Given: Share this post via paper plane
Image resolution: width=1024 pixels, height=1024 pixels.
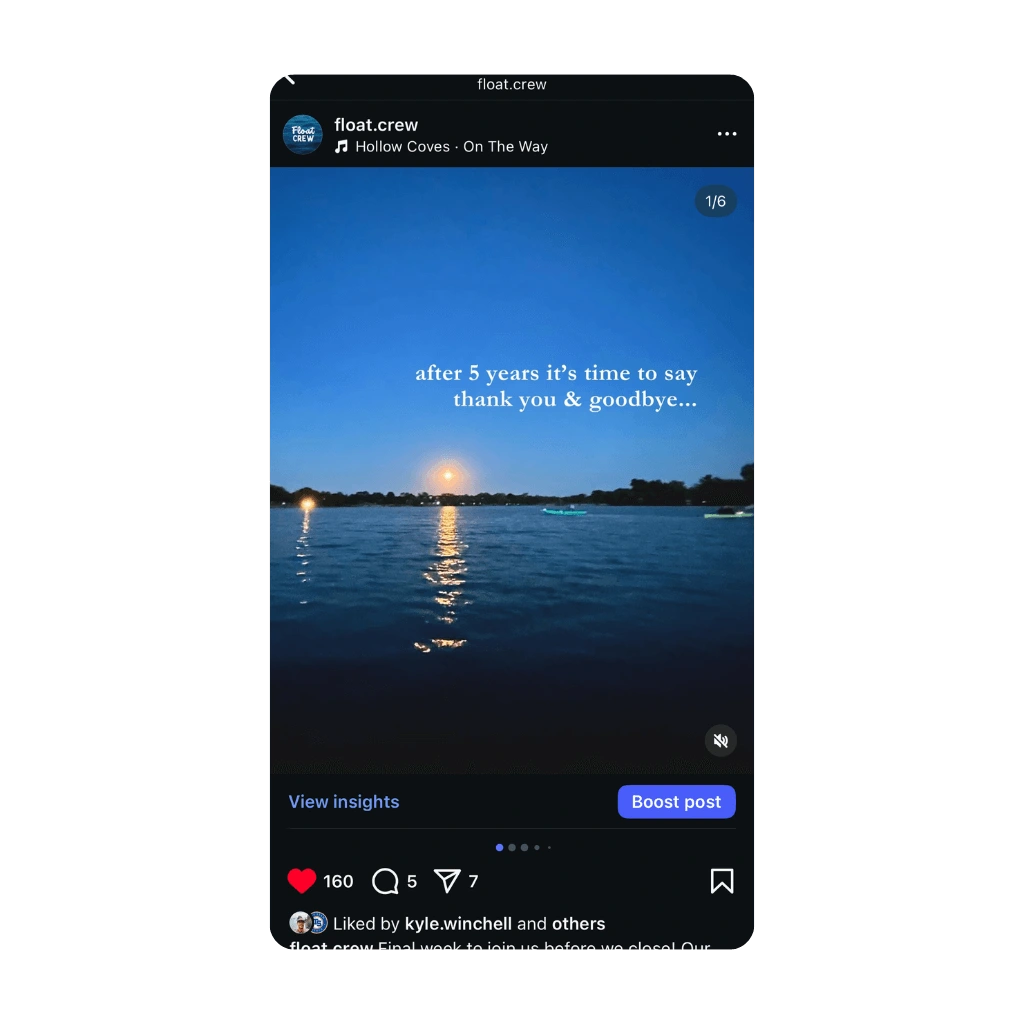Looking at the screenshot, I should pyautogui.click(x=447, y=881).
